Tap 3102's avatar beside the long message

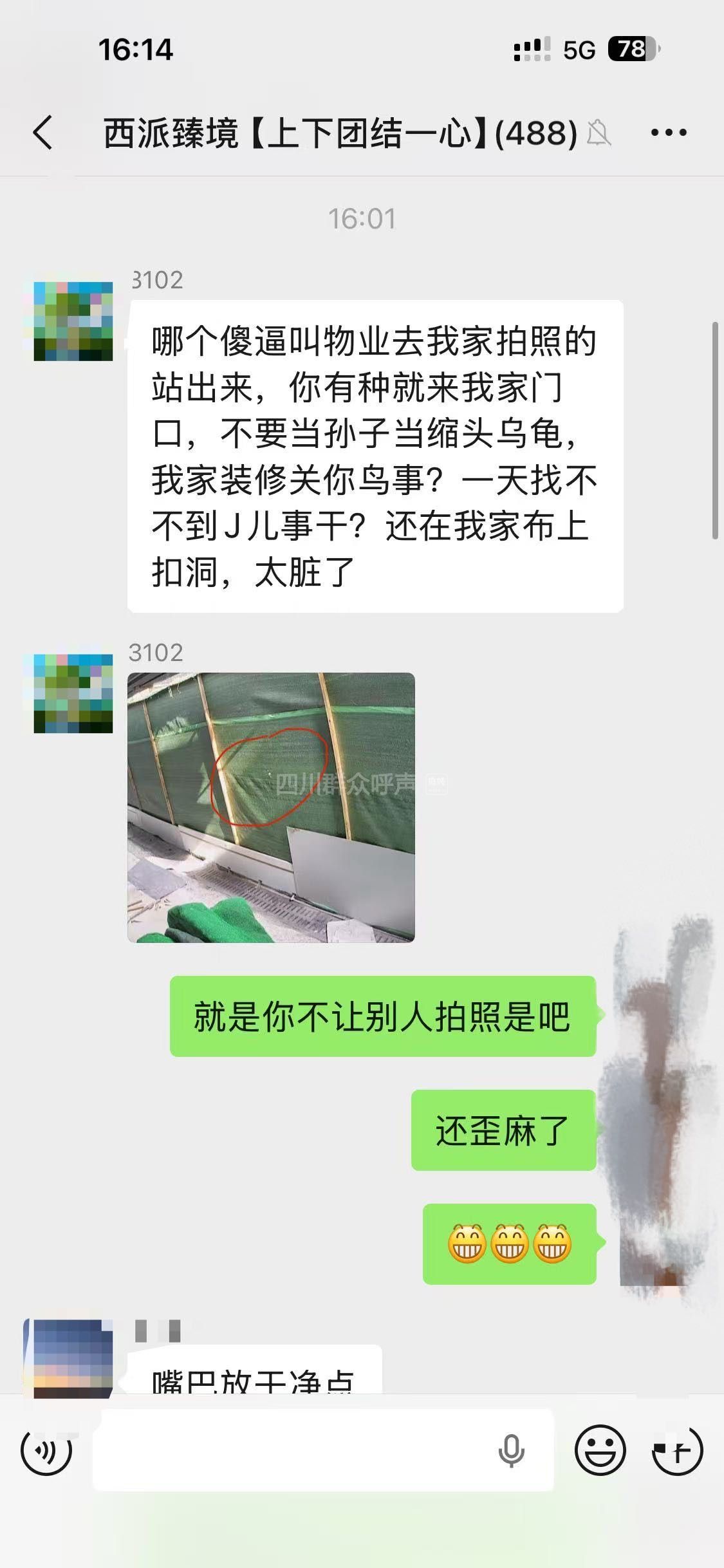tap(73, 321)
